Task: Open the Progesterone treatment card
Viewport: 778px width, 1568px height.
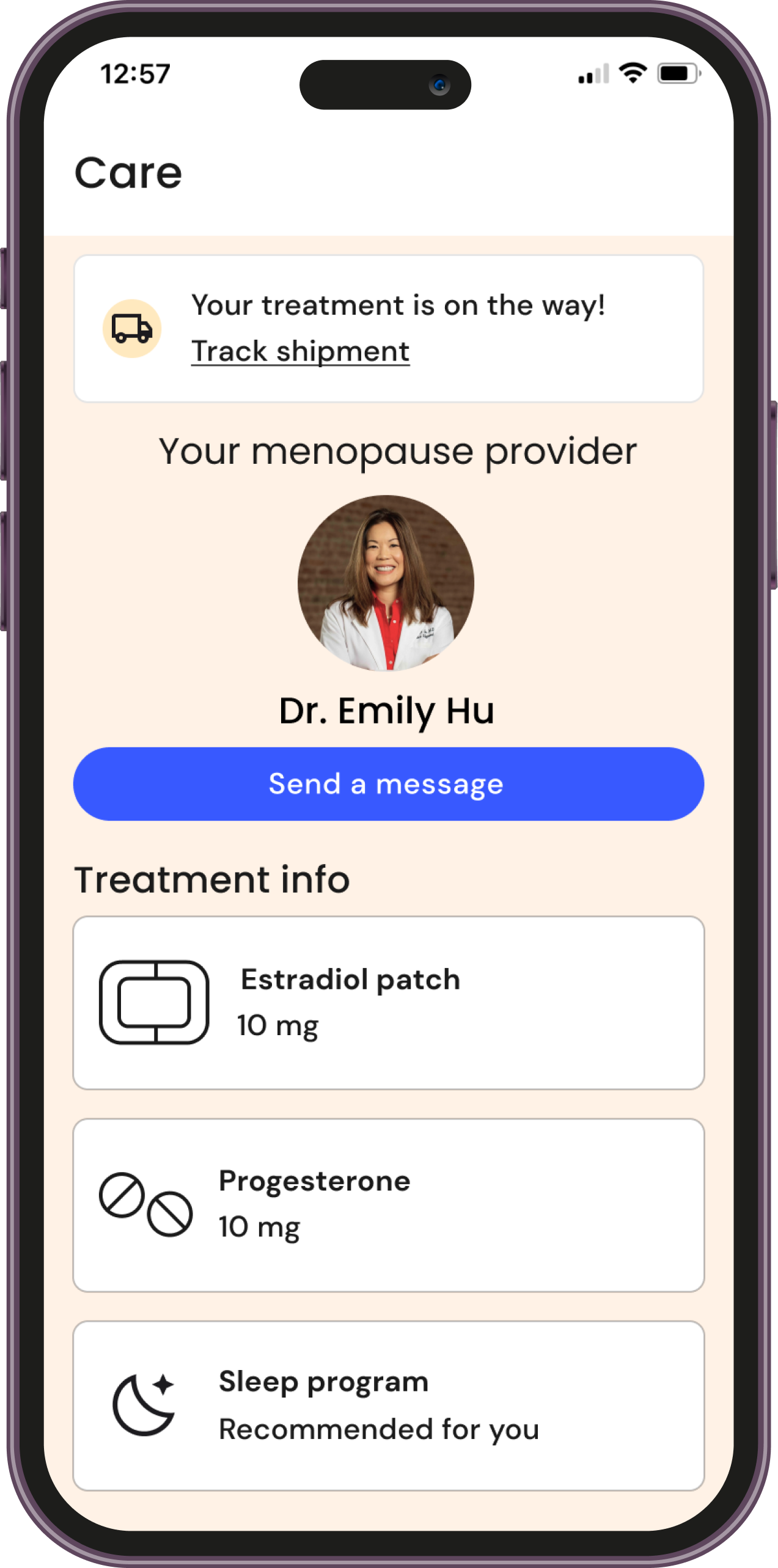Action: 389,1203
